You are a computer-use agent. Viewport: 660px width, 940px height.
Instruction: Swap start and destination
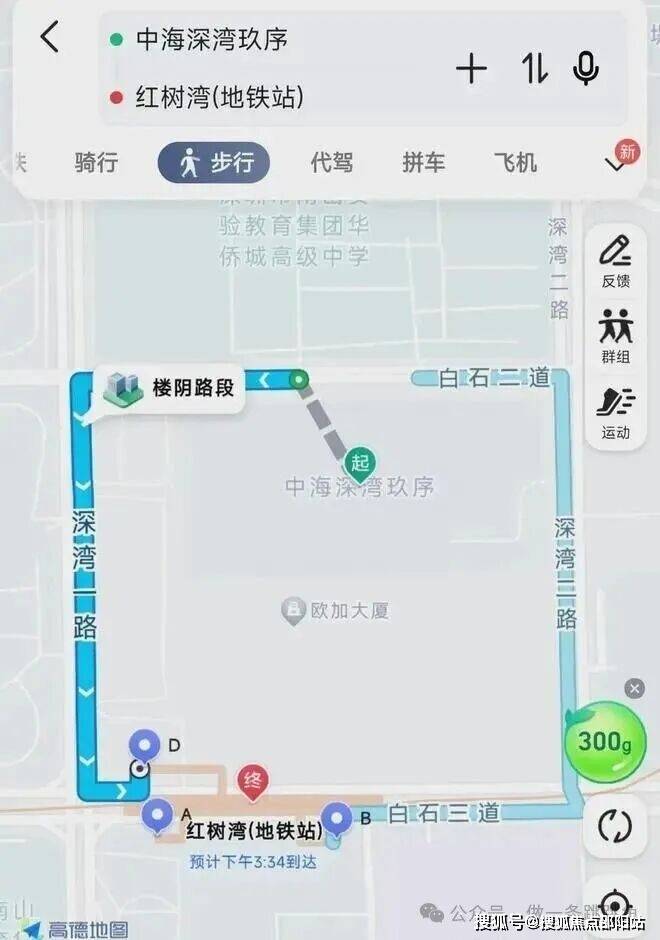[x=534, y=69]
